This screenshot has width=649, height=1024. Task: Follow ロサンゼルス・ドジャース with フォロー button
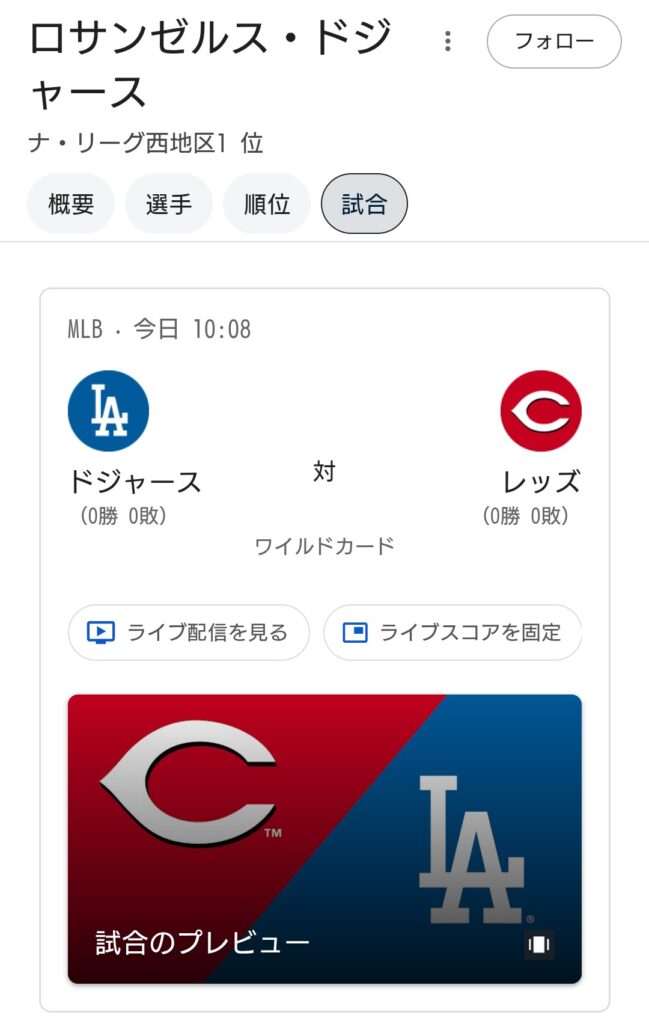click(x=554, y=42)
